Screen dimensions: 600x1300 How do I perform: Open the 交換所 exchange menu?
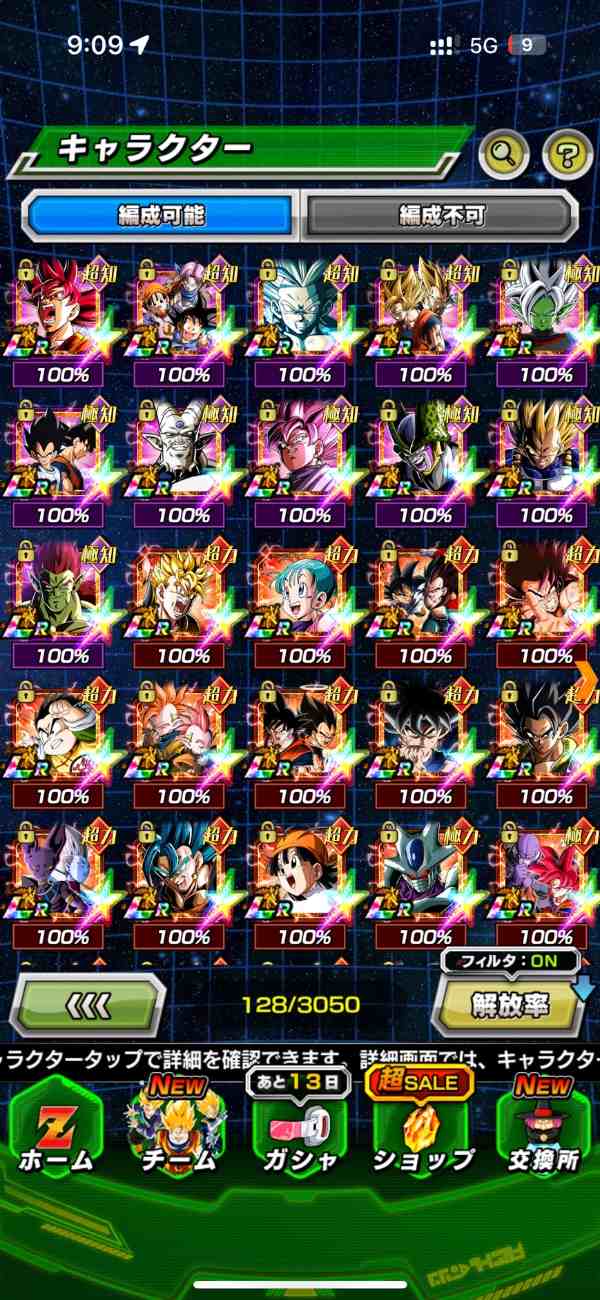544,1130
